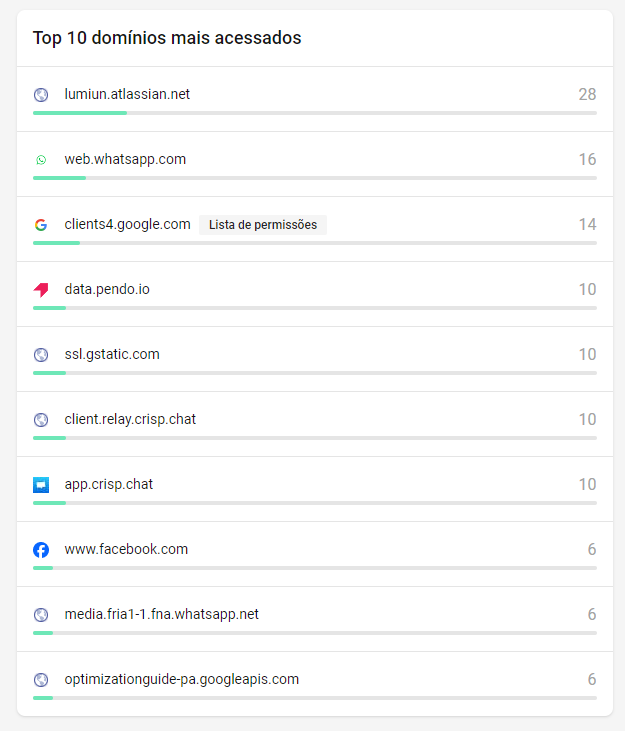Open the clients4.google.com domain row
625x731 pixels.
coord(127,225)
